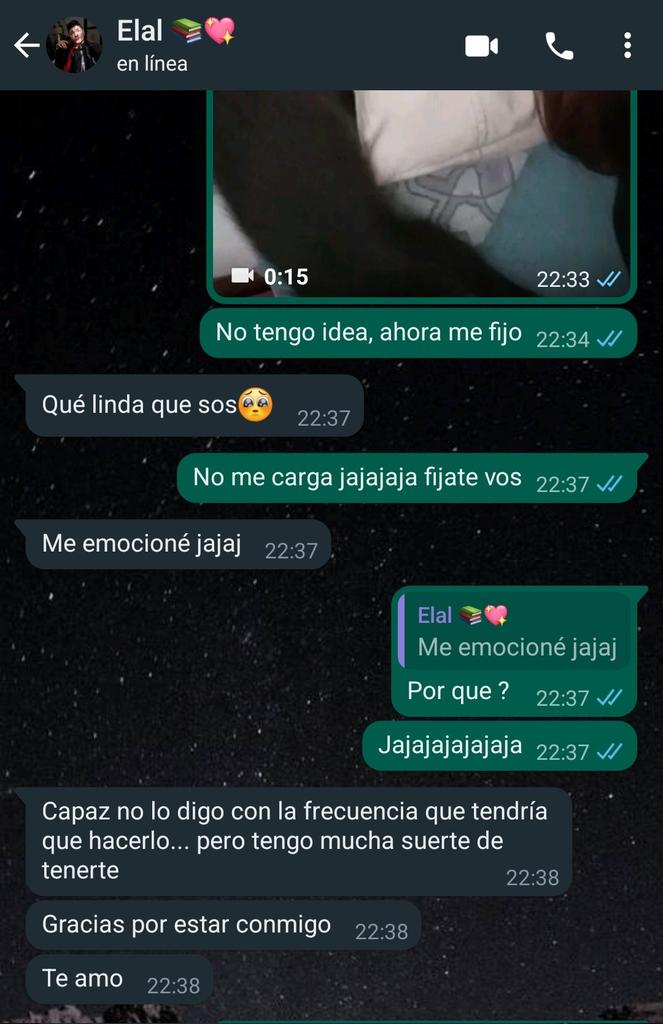Screen dimensions: 663x1024
Task: Play the 0:15 video message
Action: click(x=421, y=194)
